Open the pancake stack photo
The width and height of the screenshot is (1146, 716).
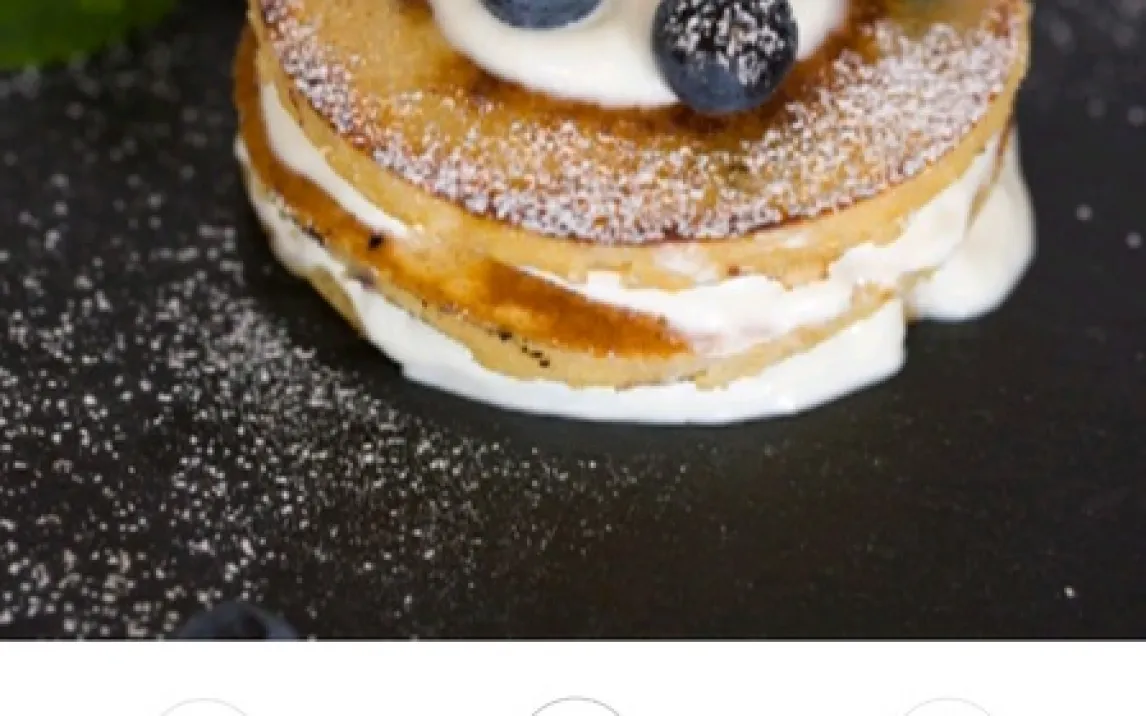point(573,319)
